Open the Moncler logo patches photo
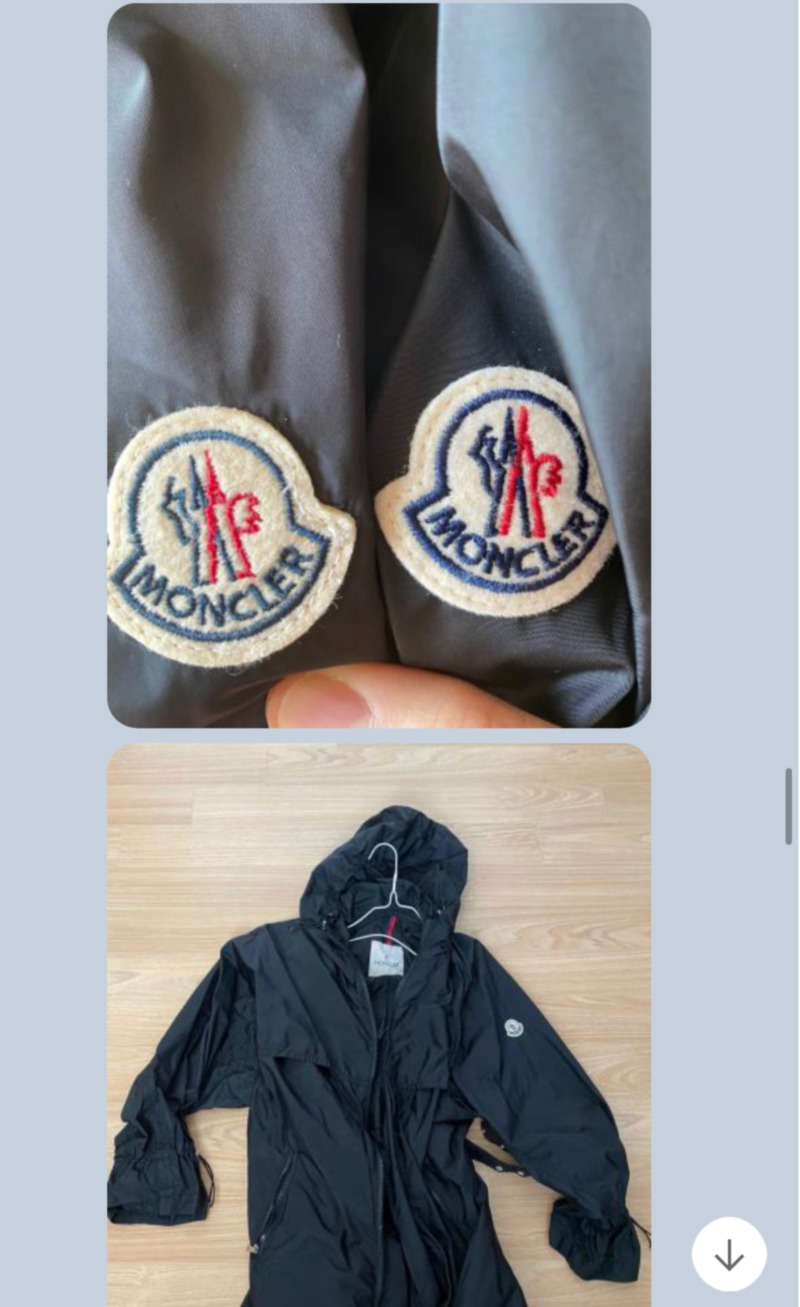Viewport: 800px width, 1307px height. (x=378, y=365)
